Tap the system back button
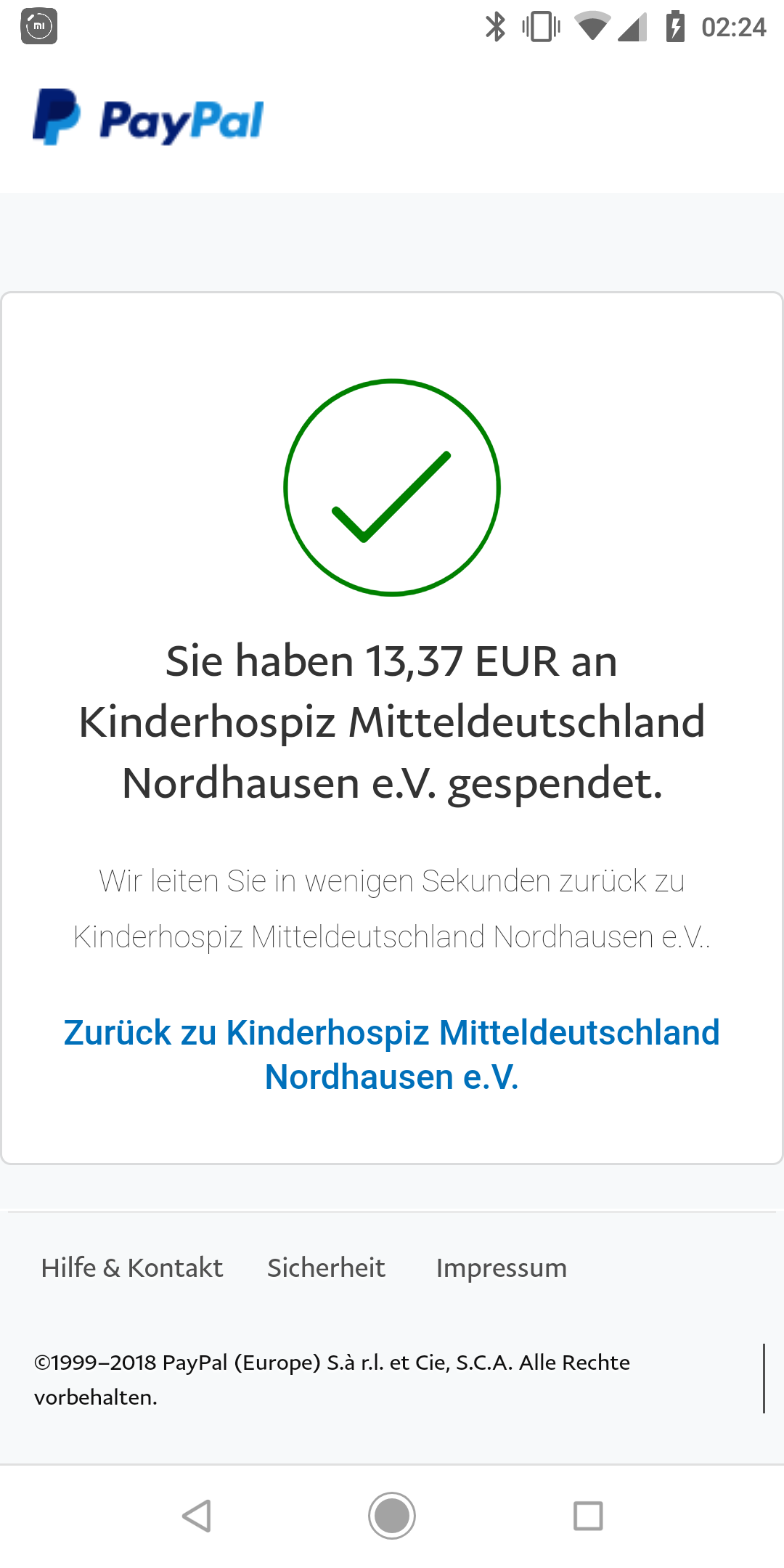The image size is (784, 1568). point(196,1516)
